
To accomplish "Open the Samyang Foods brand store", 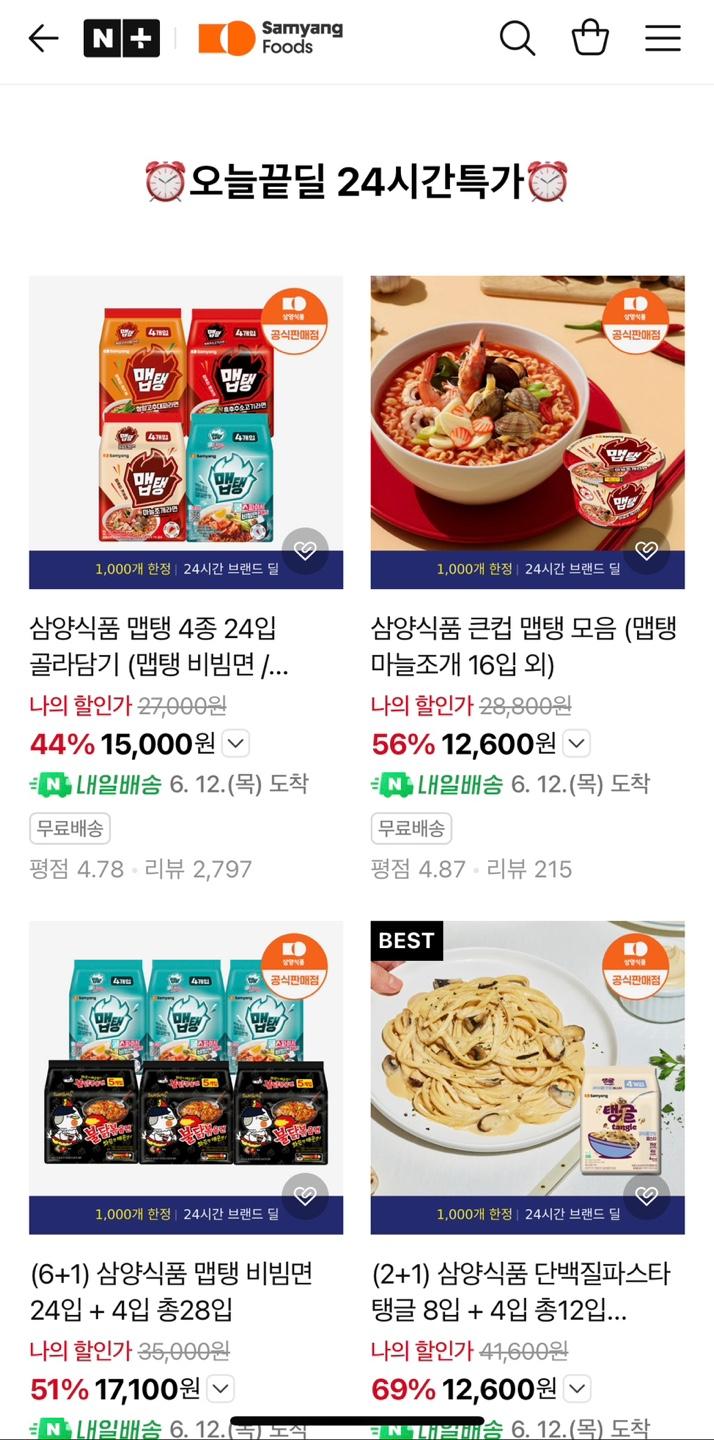I will (270, 39).
